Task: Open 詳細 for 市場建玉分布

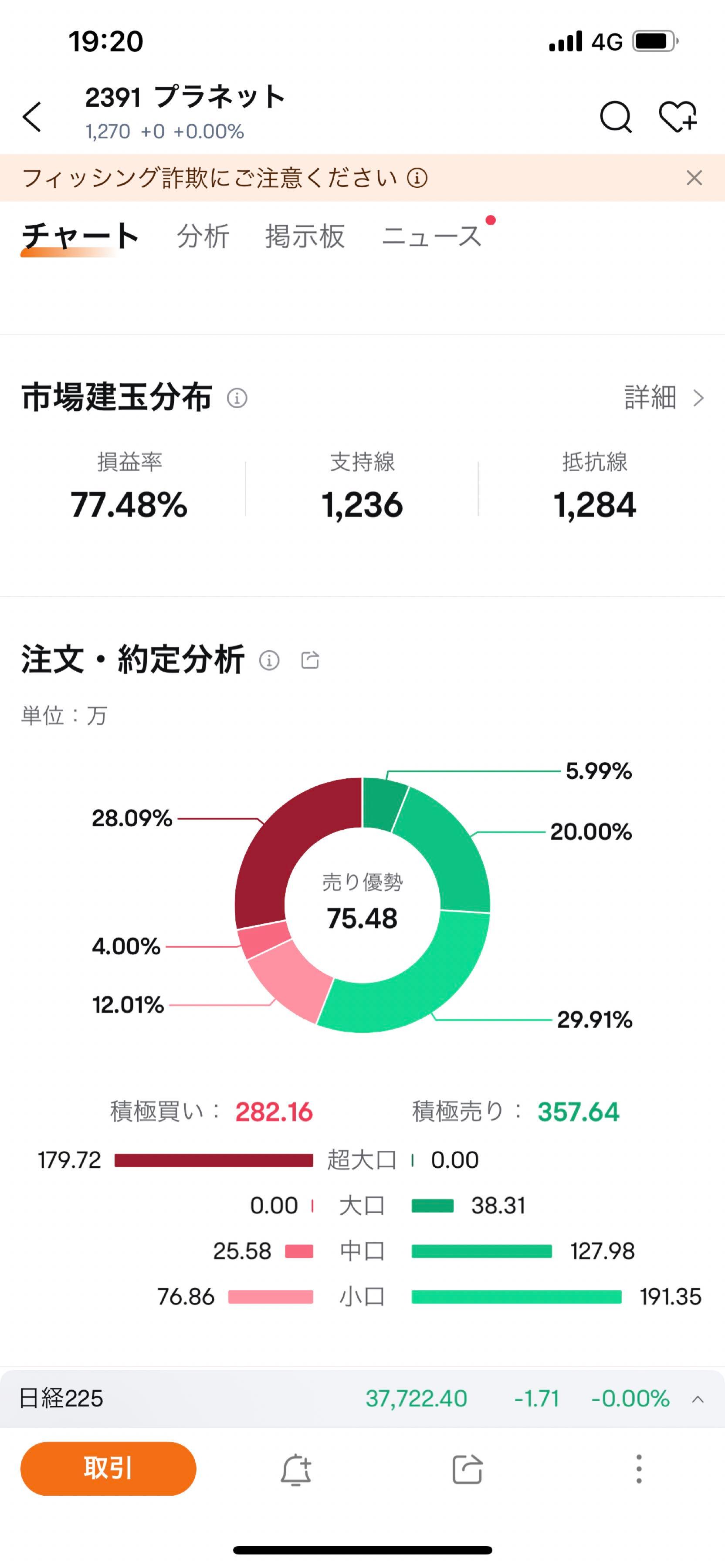Action: point(664,398)
